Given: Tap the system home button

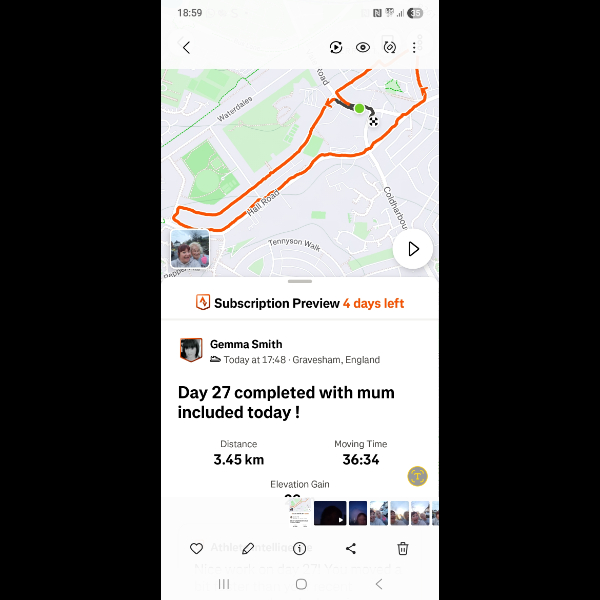Looking at the screenshot, I should coord(301,584).
